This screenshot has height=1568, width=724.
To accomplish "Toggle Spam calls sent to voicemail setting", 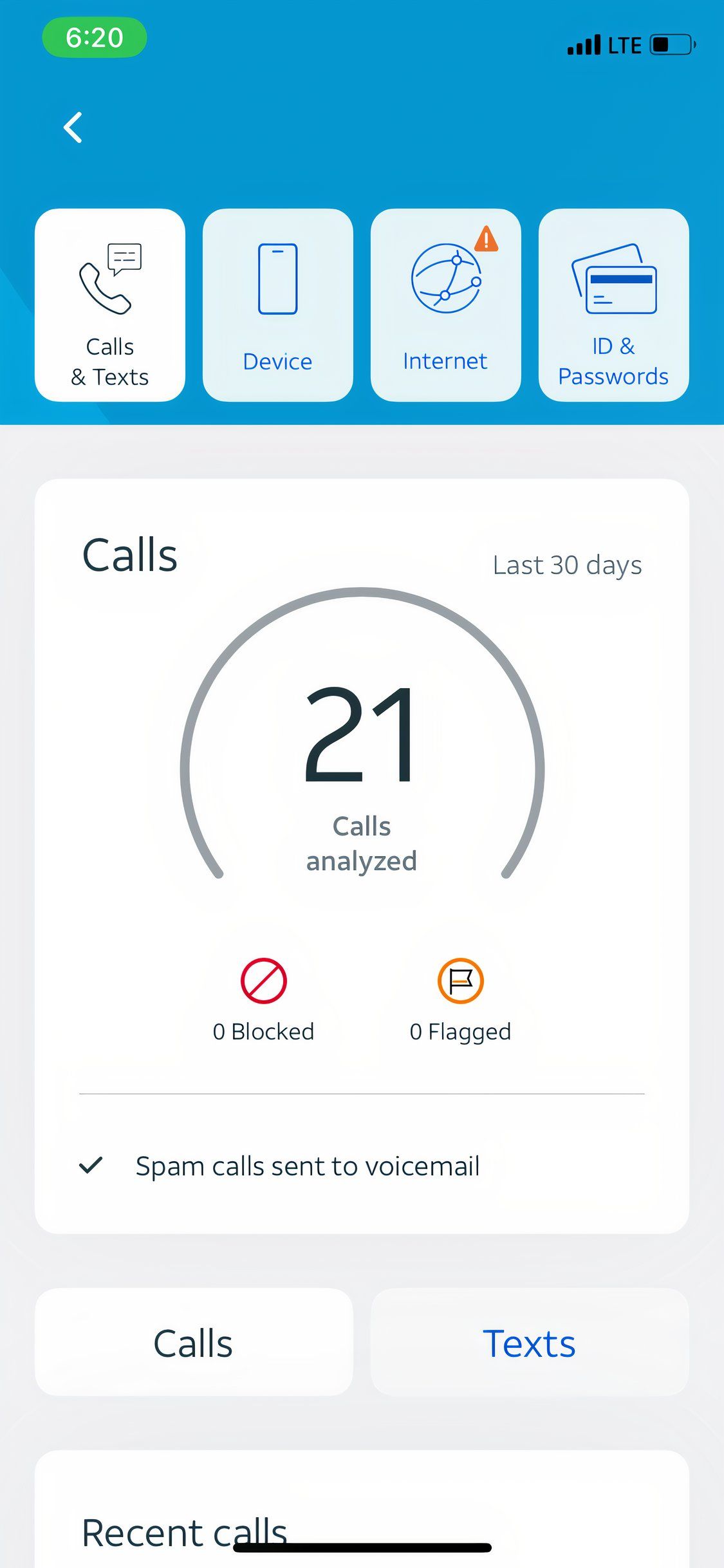I will (x=309, y=1165).
